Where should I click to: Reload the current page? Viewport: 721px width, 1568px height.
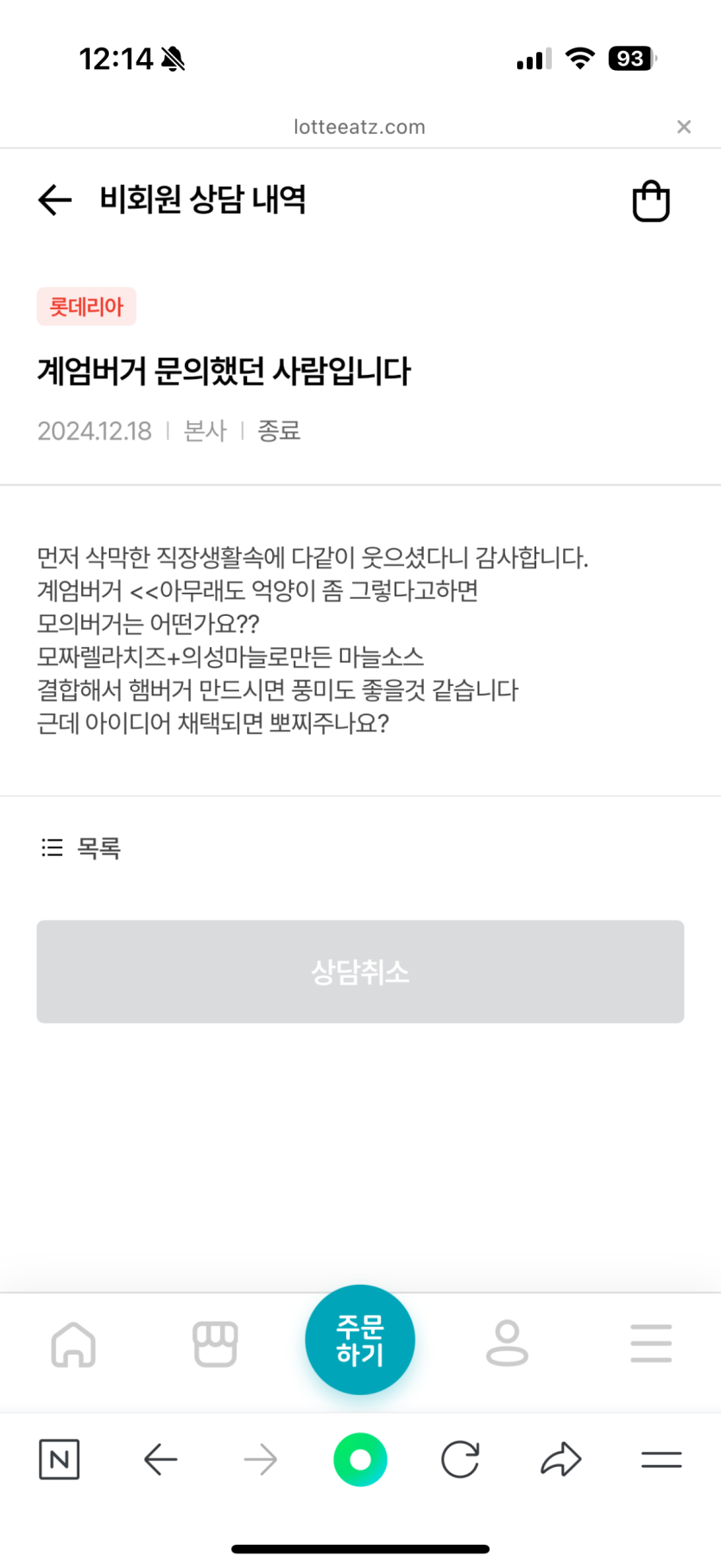460,1460
